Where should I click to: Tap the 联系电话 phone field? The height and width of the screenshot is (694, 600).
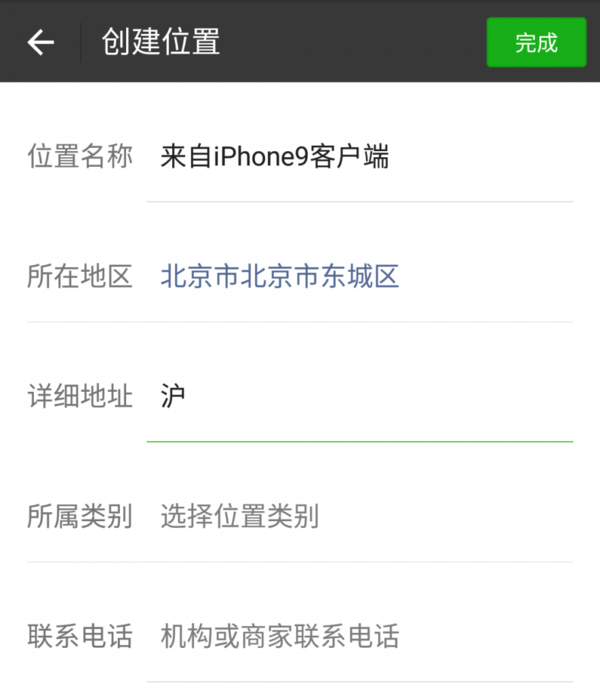click(360, 636)
